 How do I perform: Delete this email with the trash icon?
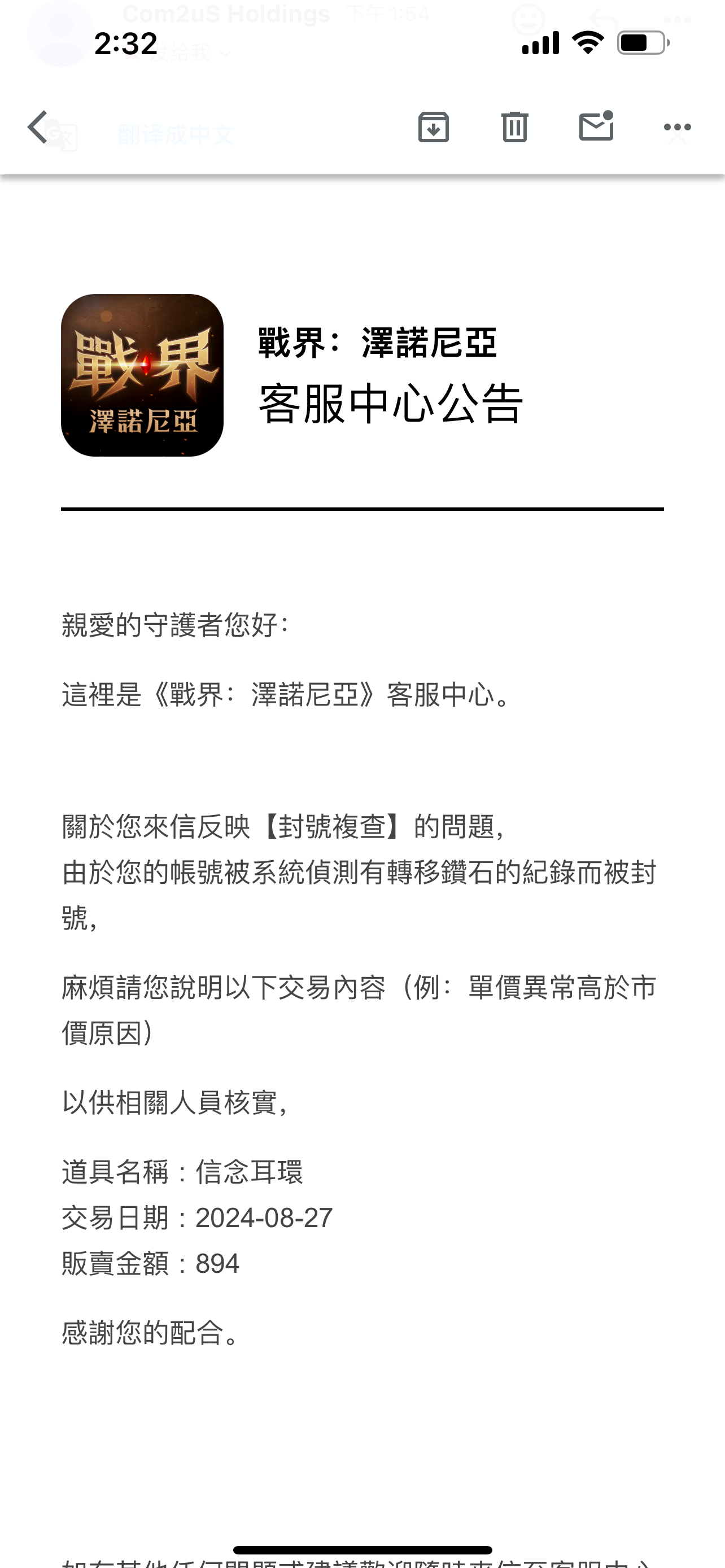(515, 127)
